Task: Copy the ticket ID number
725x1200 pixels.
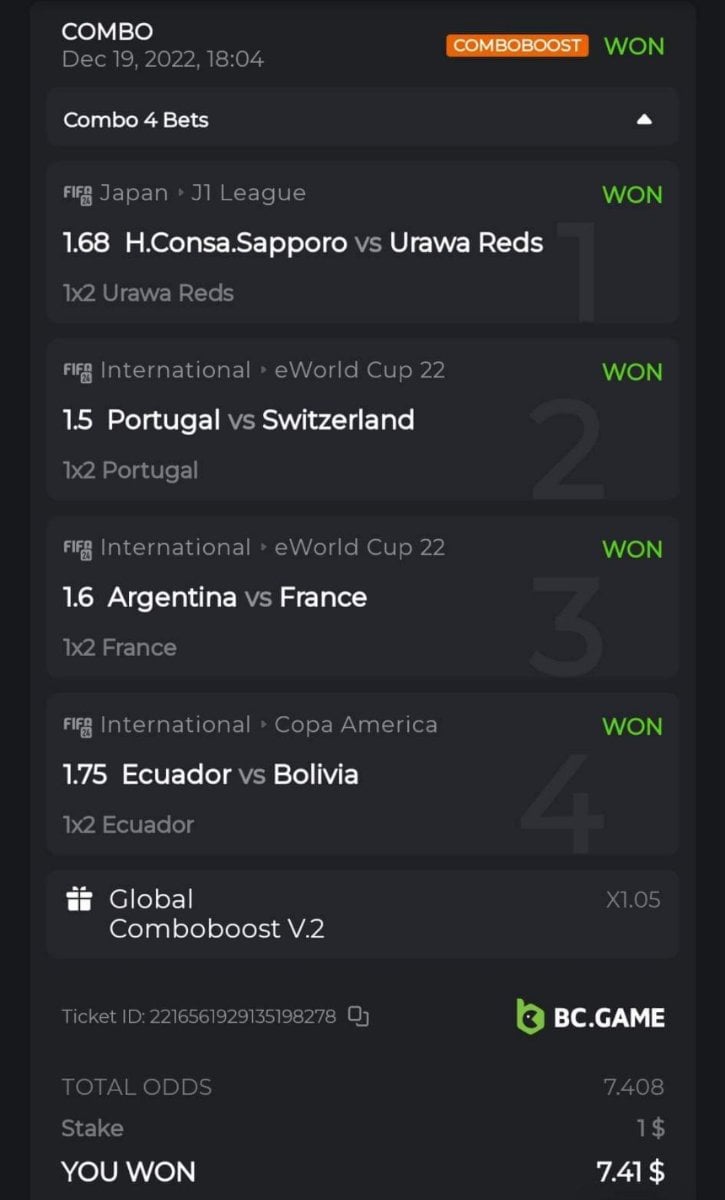Action: point(358,1016)
